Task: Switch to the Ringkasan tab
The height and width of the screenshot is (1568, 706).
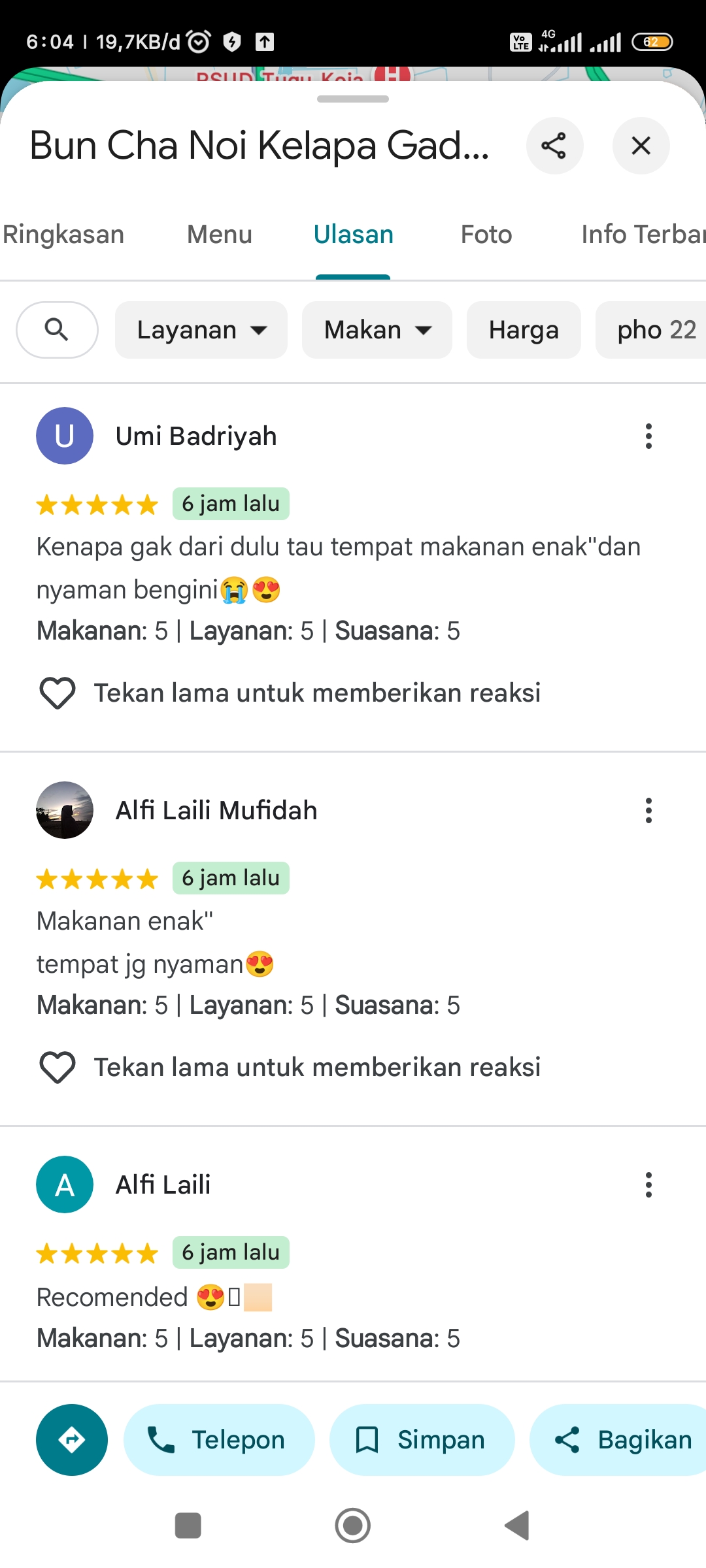Action: click(63, 235)
